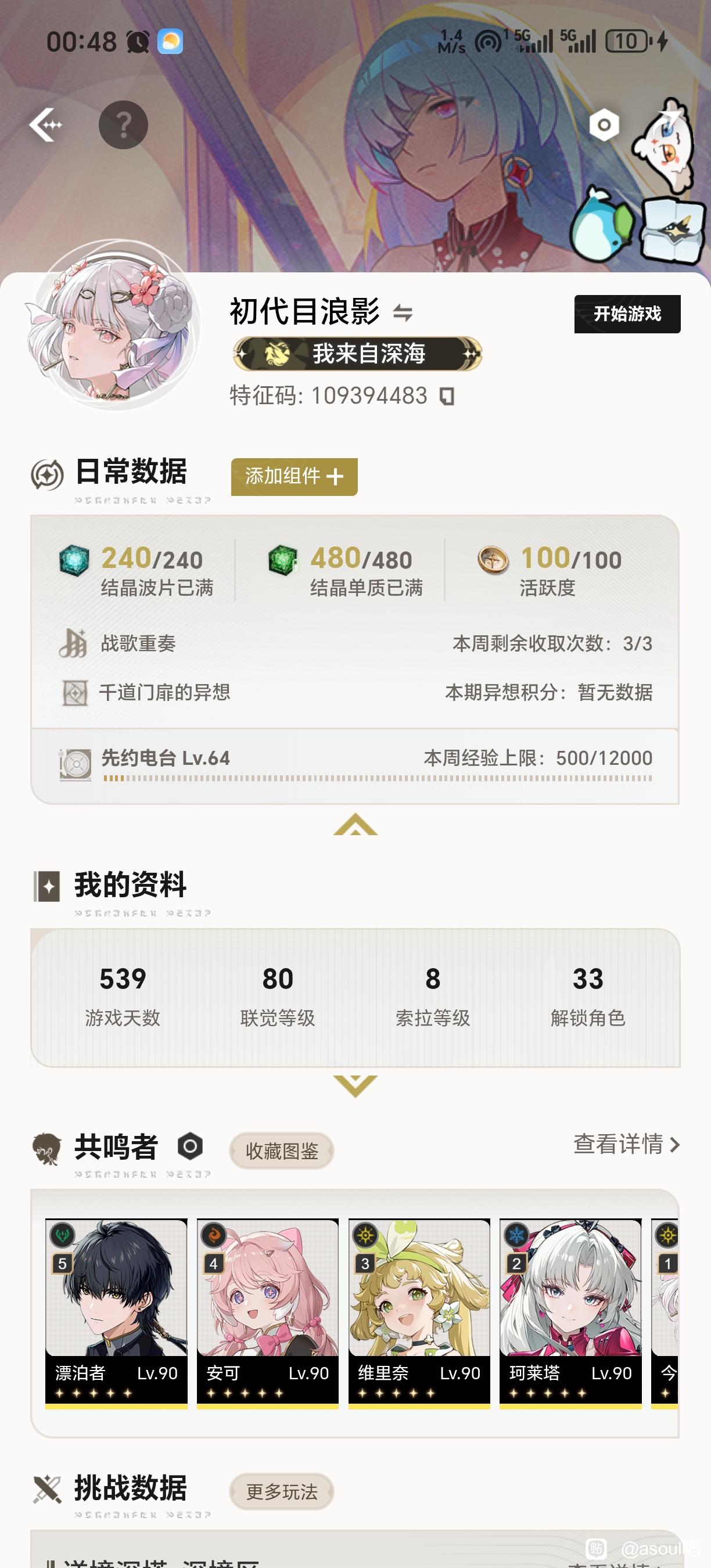Open 收藏图鉴
Viewport: 711px width, 1568px height.
(x=281, y=1150)
